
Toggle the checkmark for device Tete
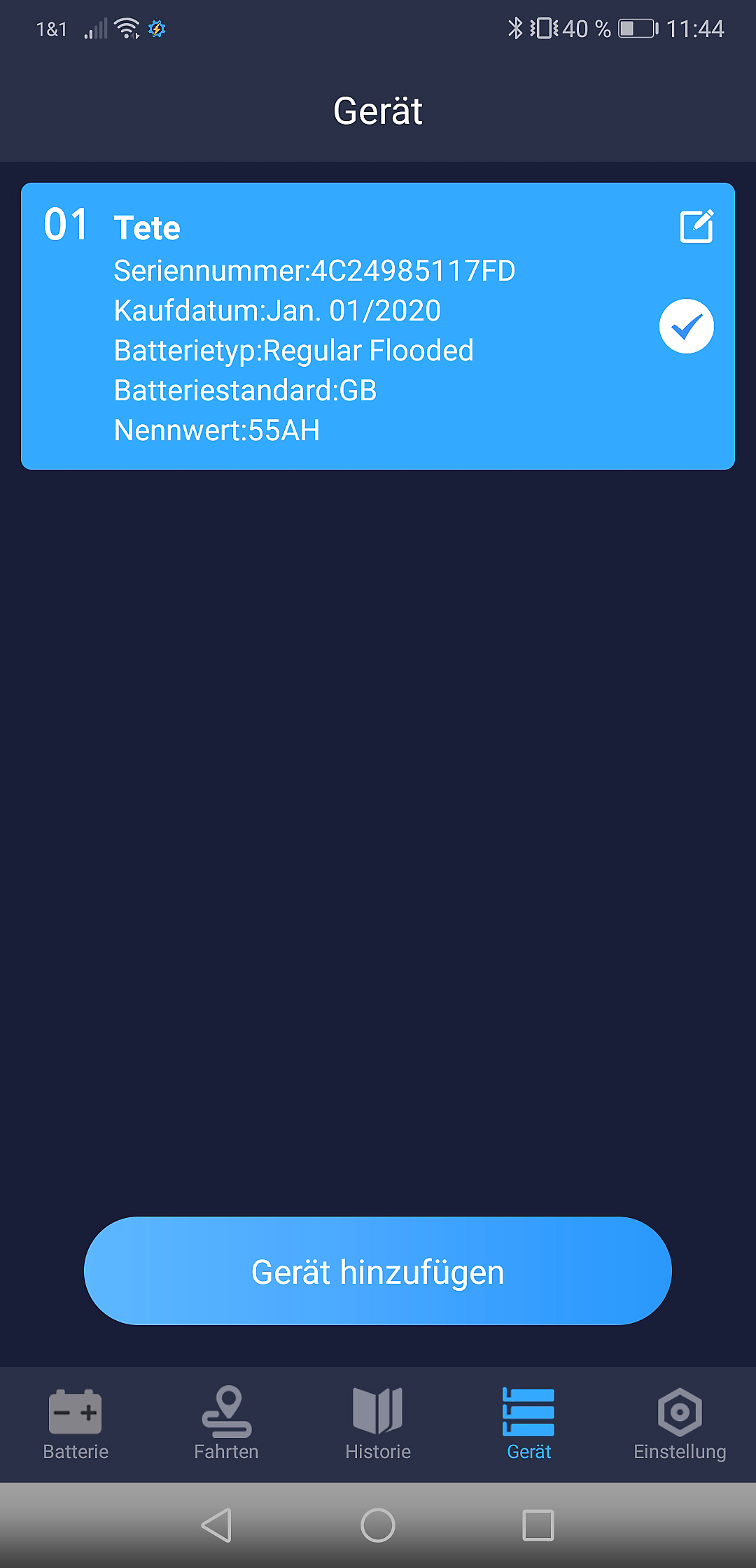pyautogui.click(x=686, y=326)
